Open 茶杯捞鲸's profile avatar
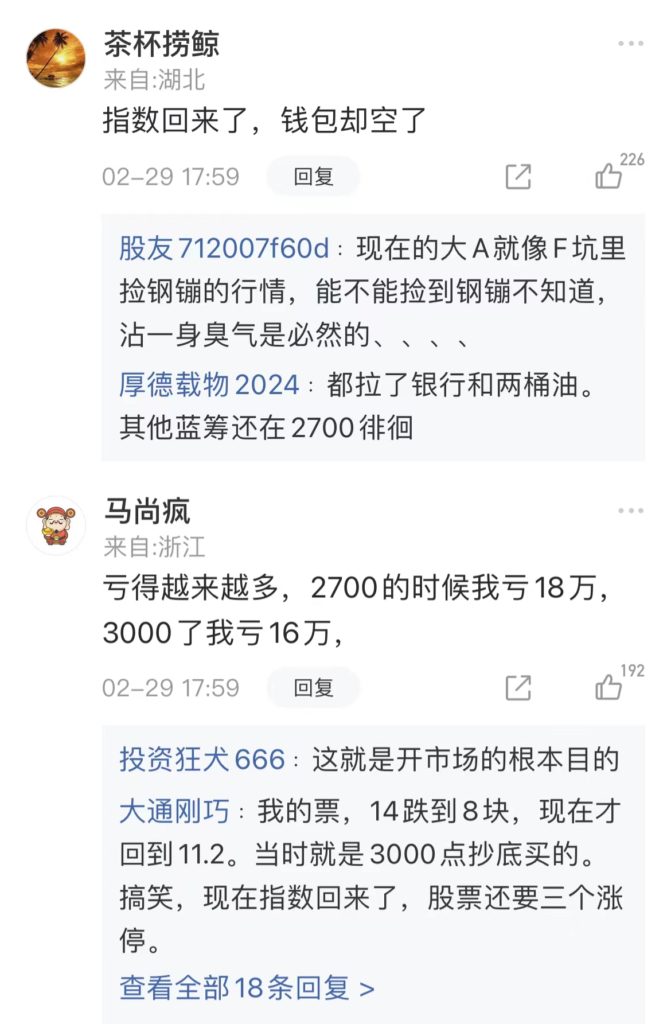This screenshot has height=1024, width=671. click(55, 58)
